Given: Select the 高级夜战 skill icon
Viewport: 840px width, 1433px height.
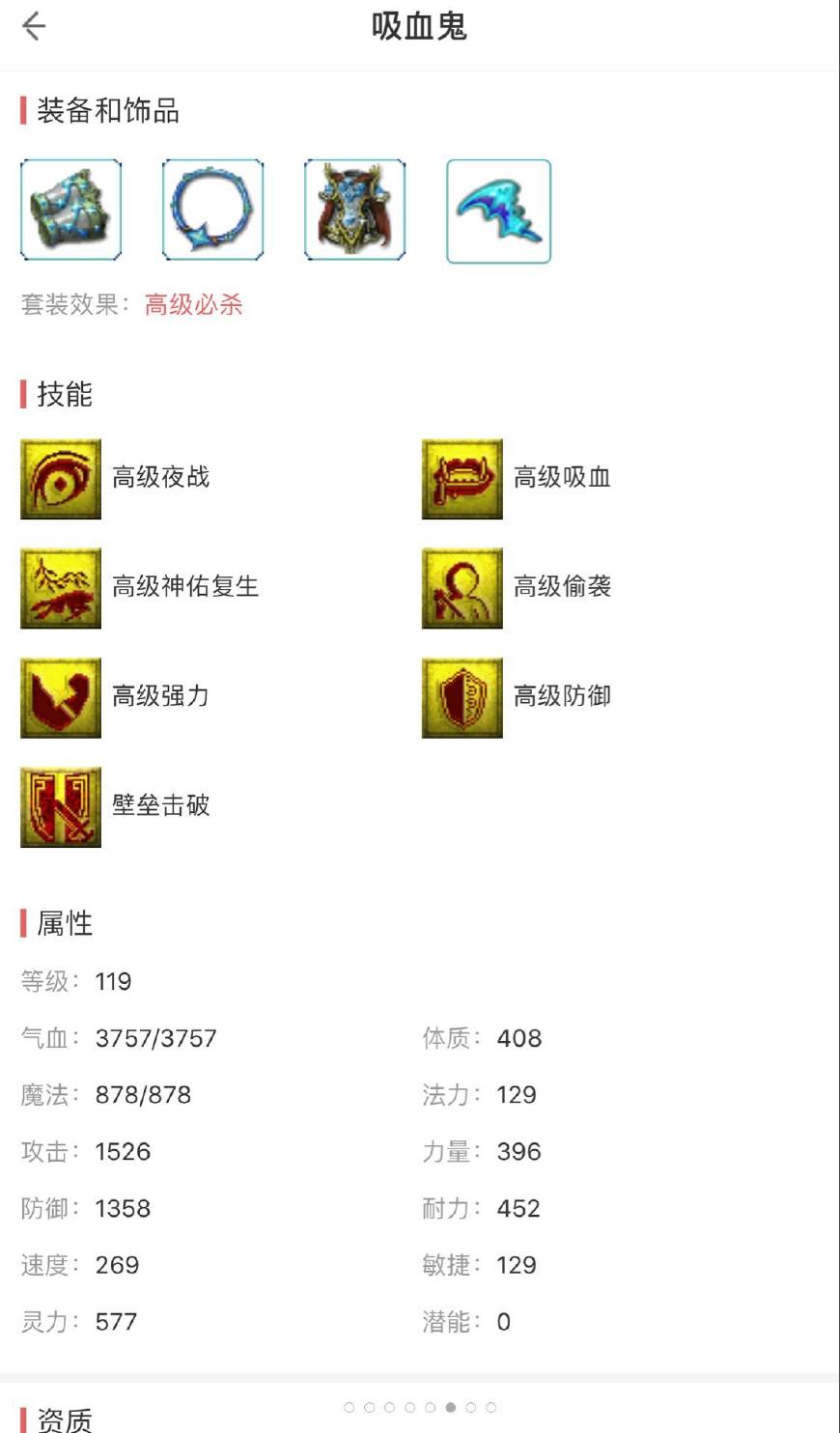Looking at the screenshot, I should 60,477.
